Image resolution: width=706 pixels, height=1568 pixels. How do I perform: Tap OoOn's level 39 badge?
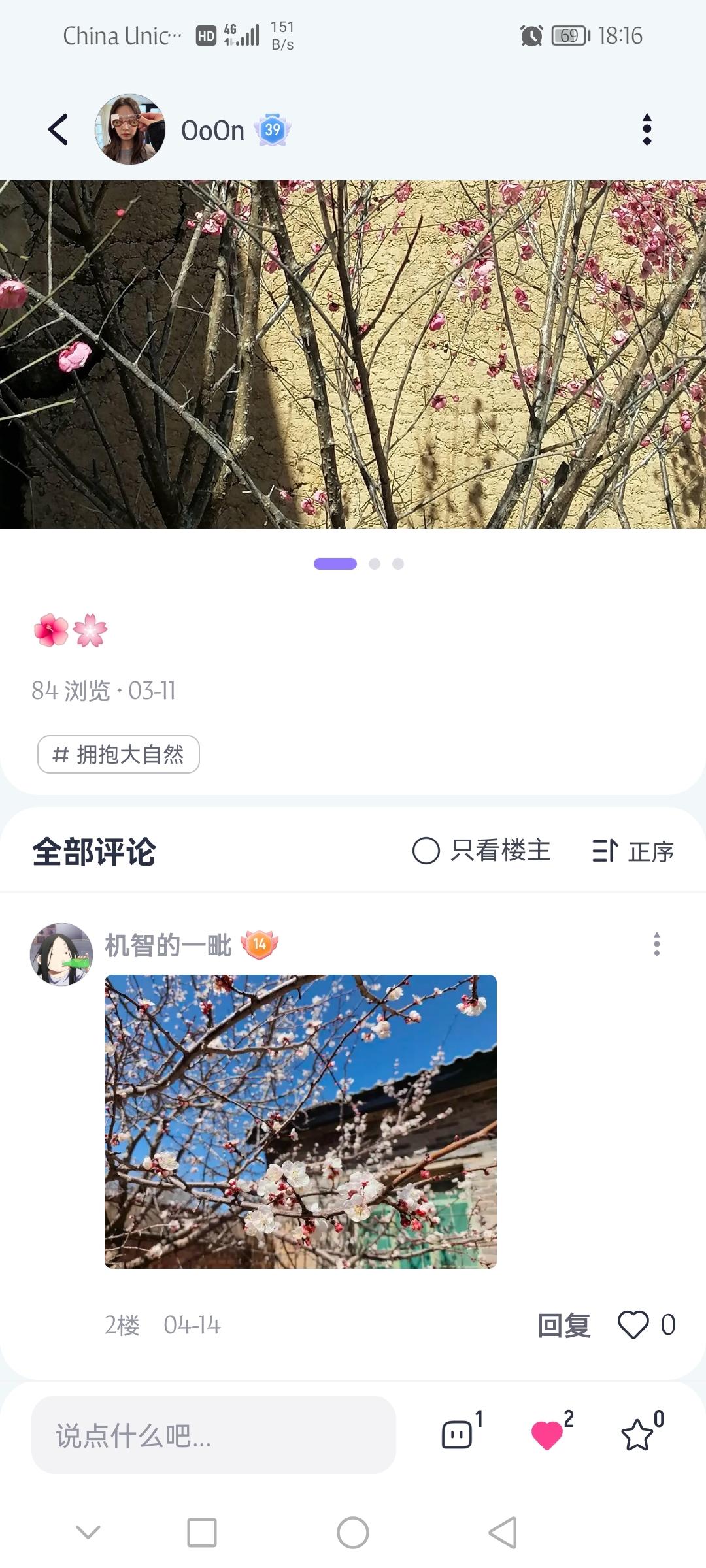click(273, 129)
